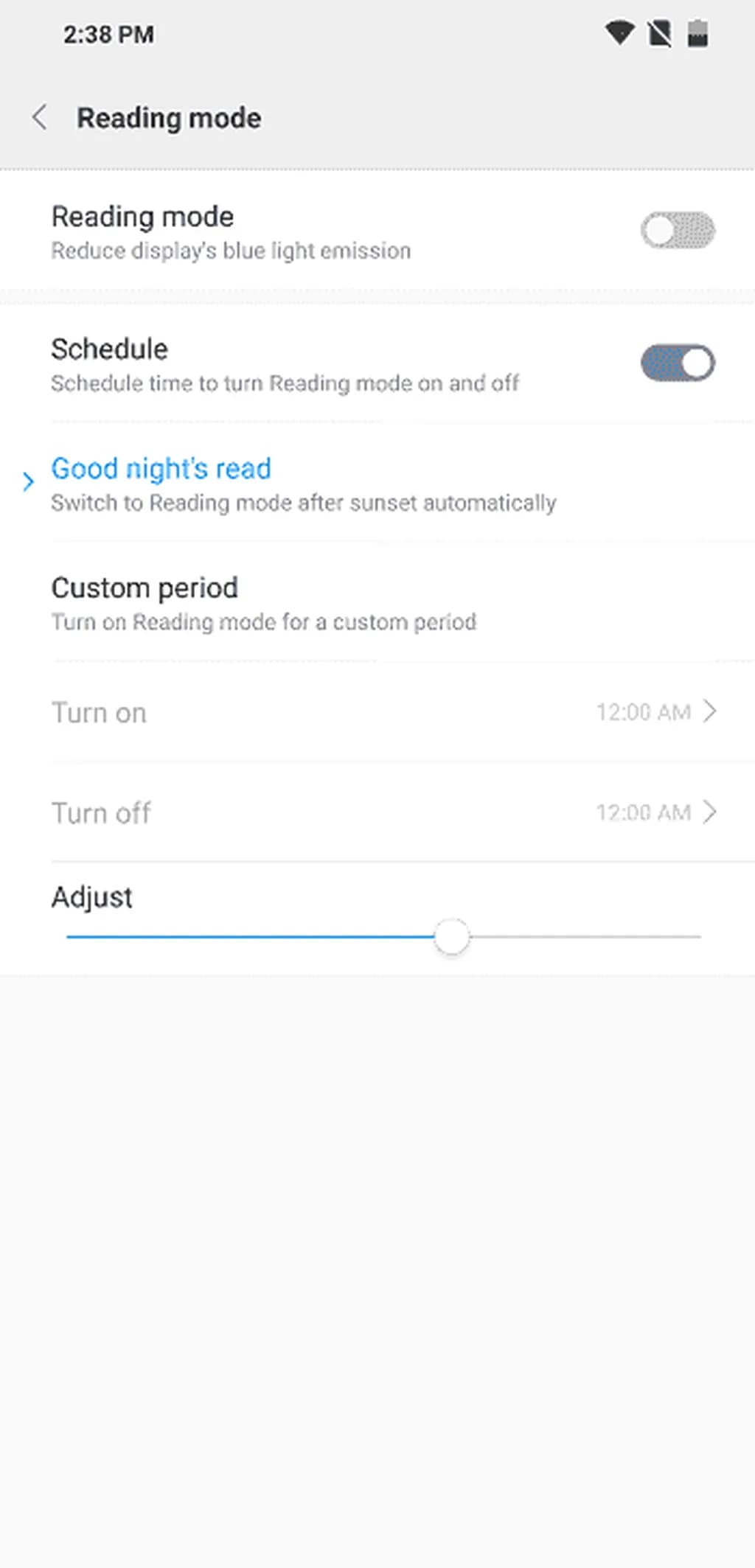Turn off the Schedule switch
The height and width of the screenshot is (1568, 755).
677,363
